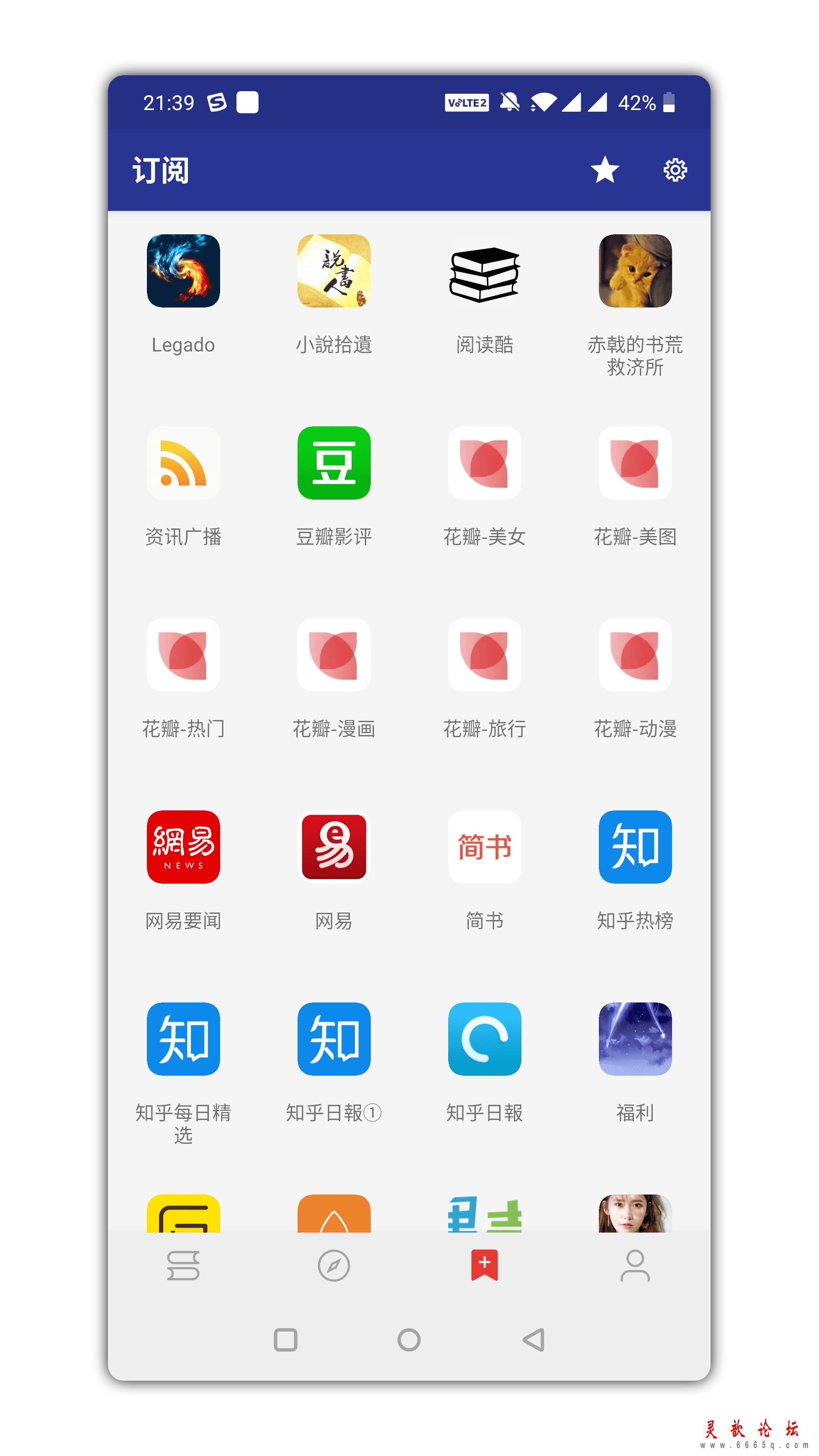Open 网易要闻 news source
The image size is (819, 1456).
[x=183, y=847]
